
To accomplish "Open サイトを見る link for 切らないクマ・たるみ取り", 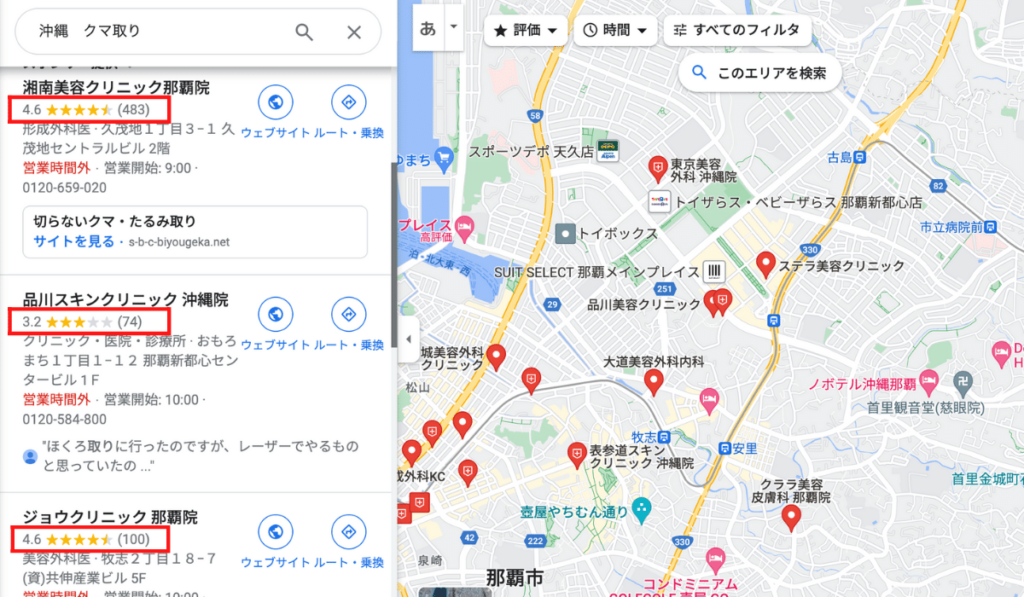I will point(68,241).
